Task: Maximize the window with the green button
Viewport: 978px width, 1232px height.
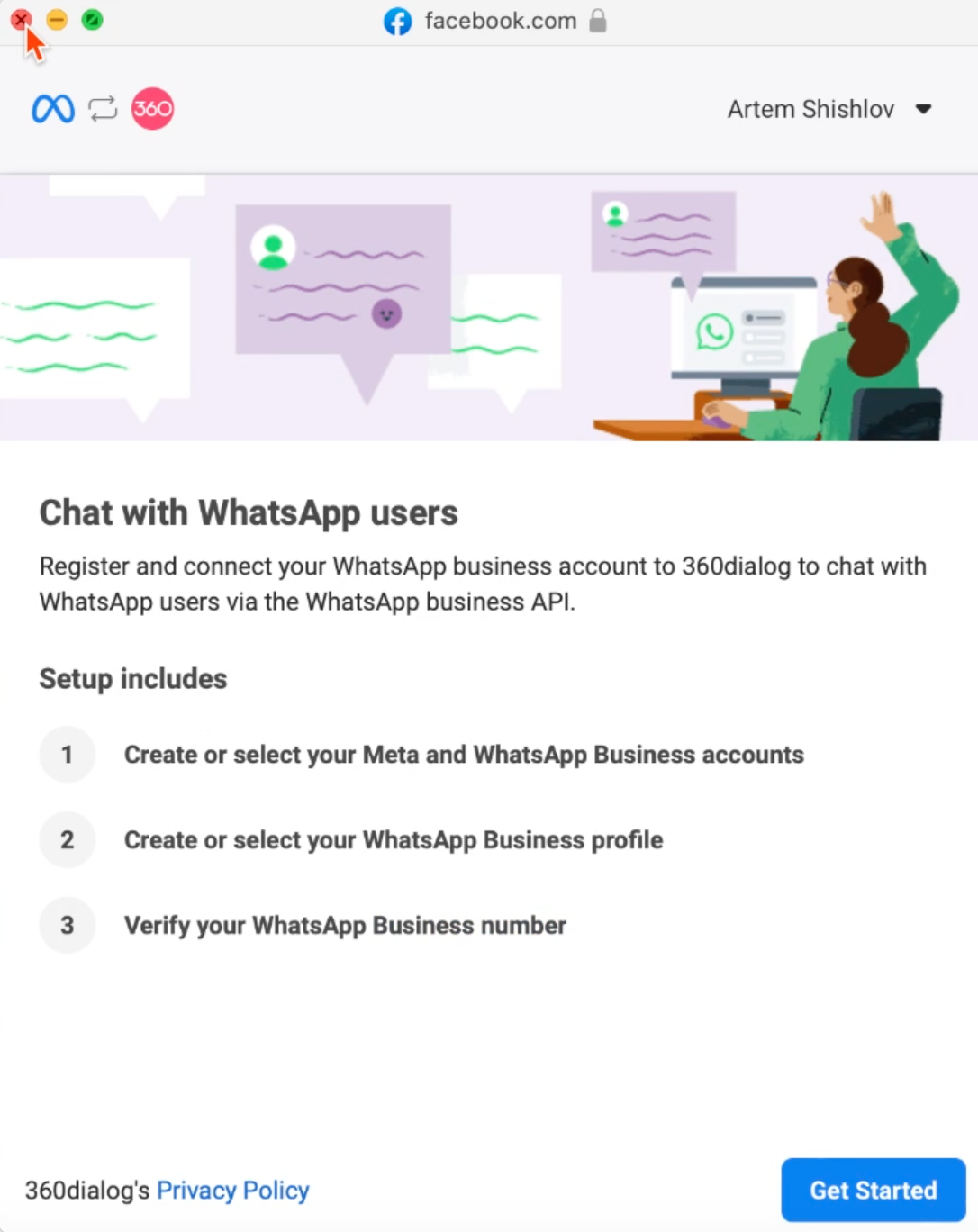Action: coord(92,20)
